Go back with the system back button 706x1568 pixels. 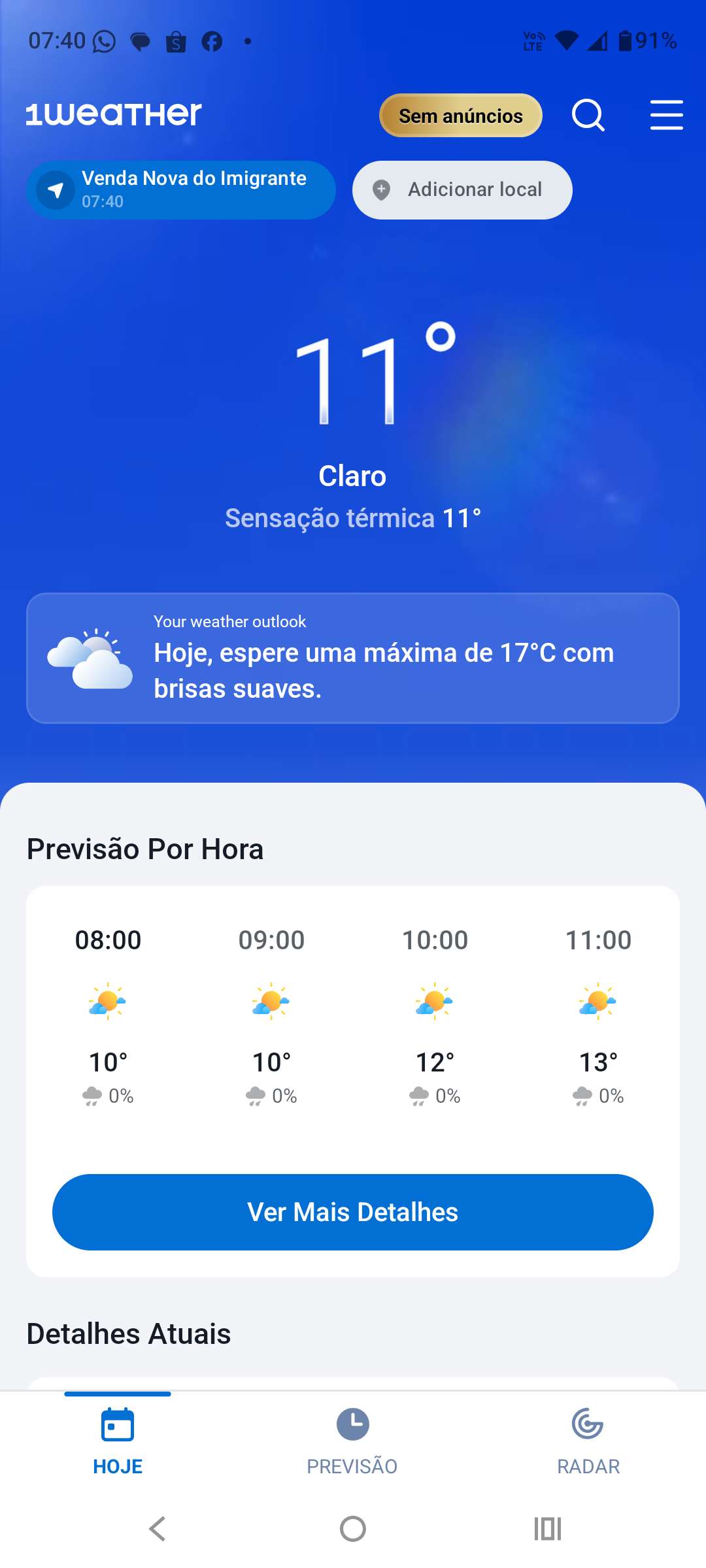point(158,1529)
